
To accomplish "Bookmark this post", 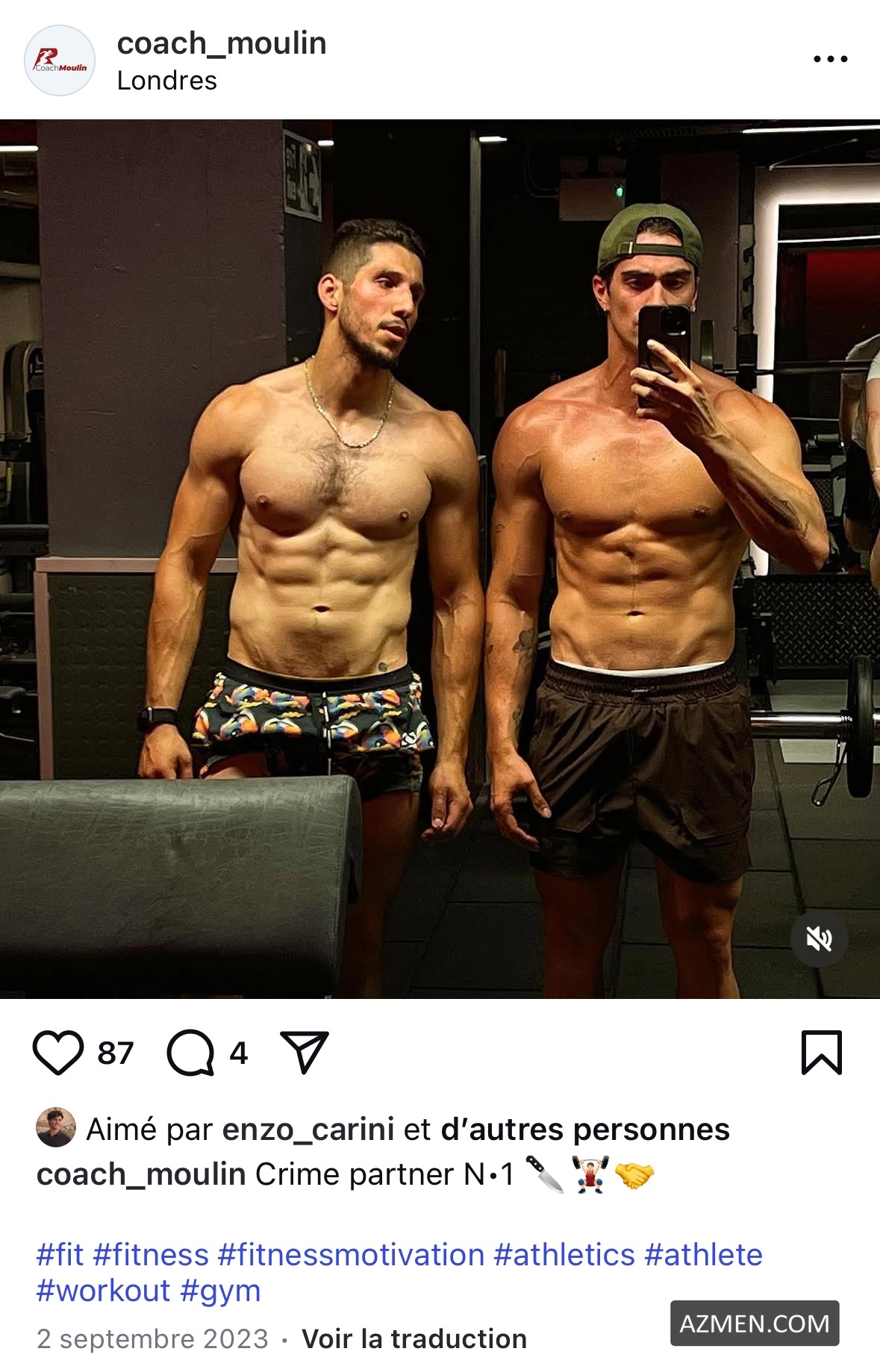I will pos(821,1053).
